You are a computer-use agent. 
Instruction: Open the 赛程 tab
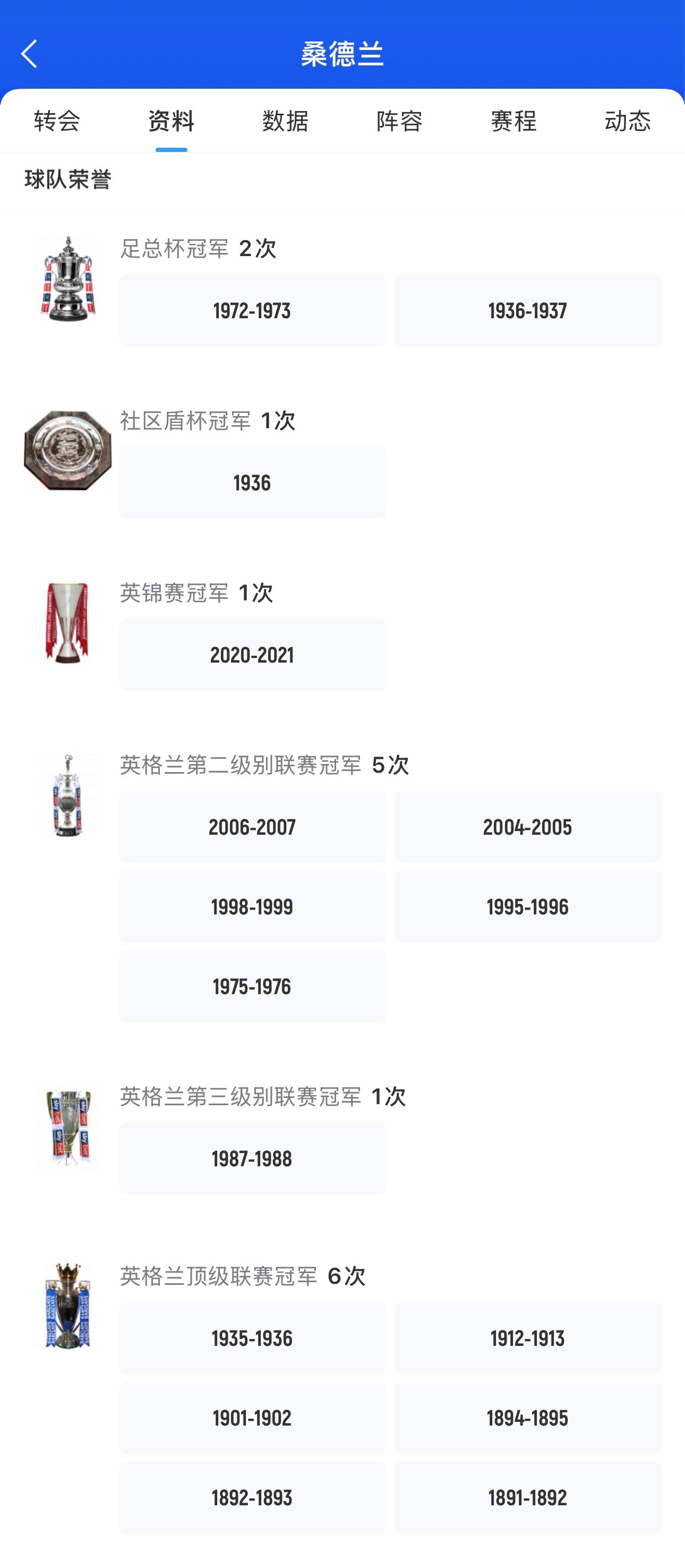click(513, 121)
